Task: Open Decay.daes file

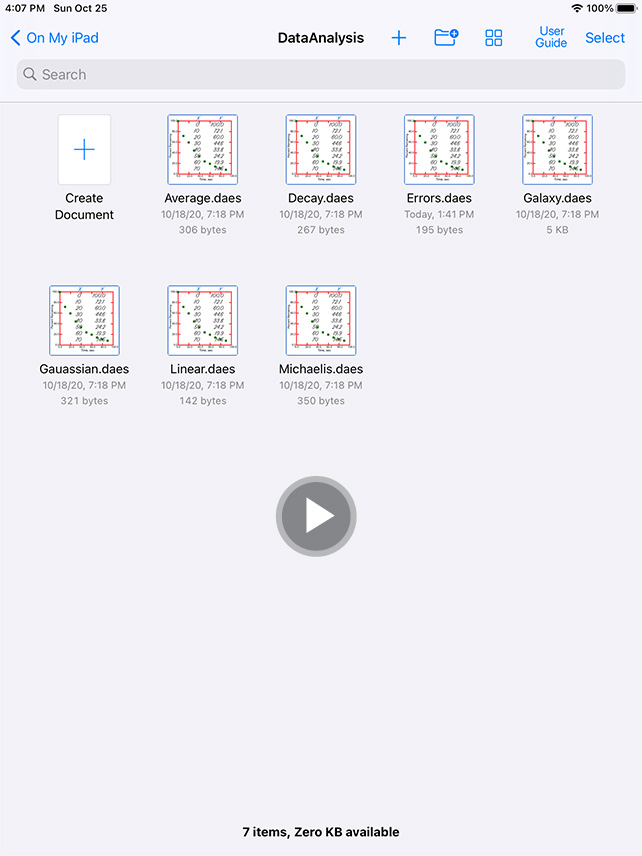Action: point(321,150)
